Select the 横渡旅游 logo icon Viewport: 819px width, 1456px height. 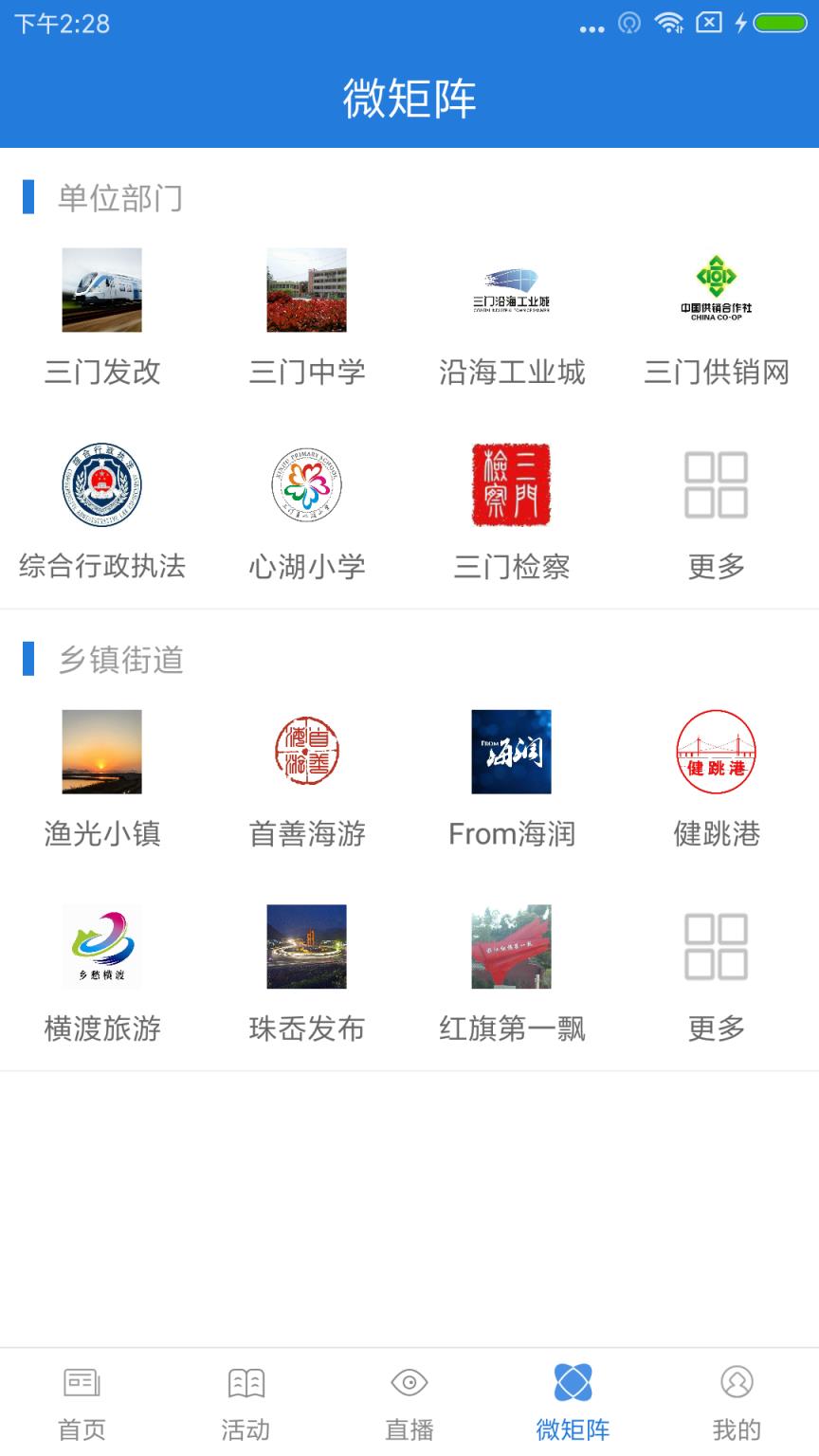coord(102,947)
